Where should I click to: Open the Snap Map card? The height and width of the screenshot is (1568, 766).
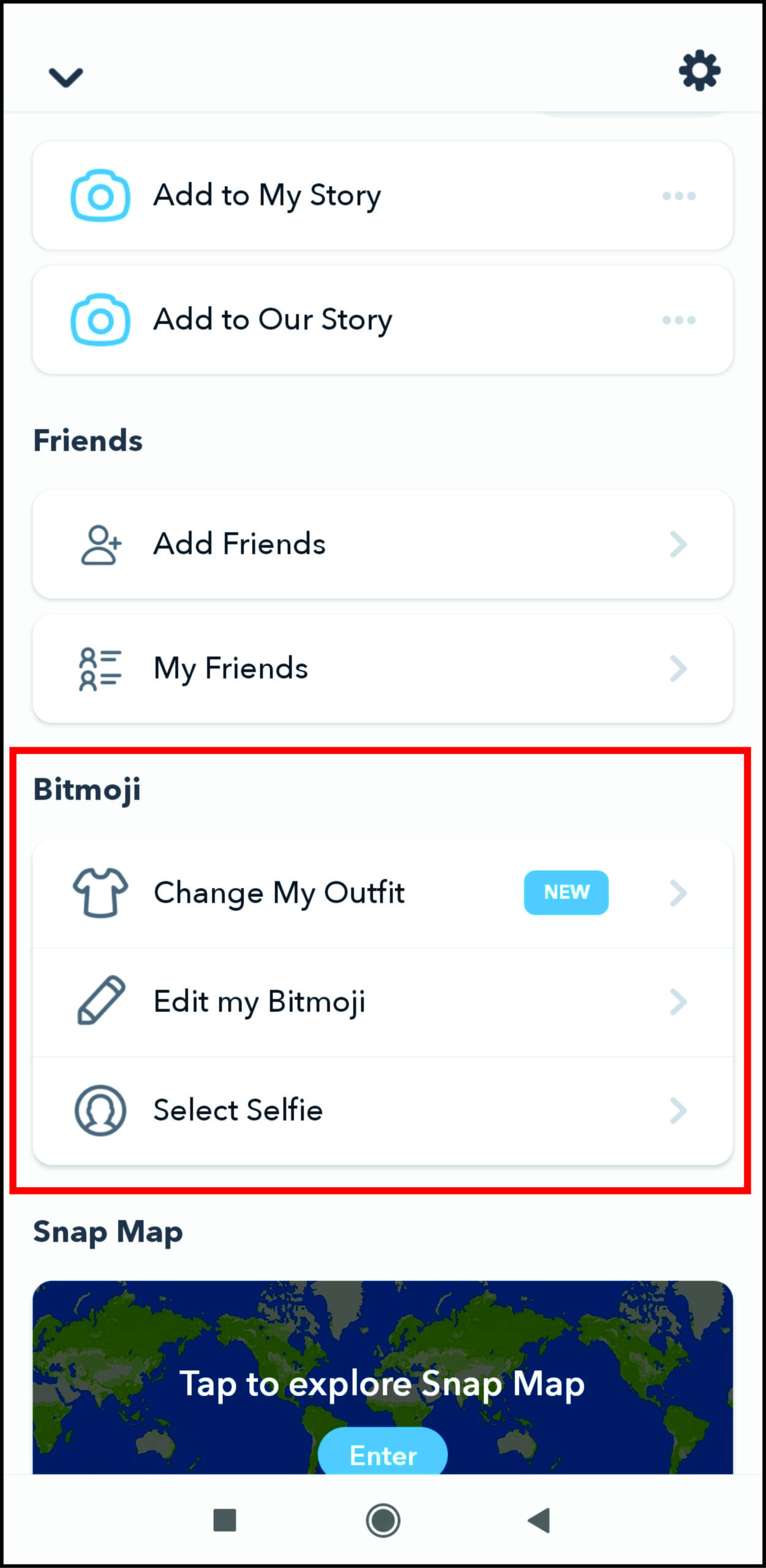(x=383, y=1377)
